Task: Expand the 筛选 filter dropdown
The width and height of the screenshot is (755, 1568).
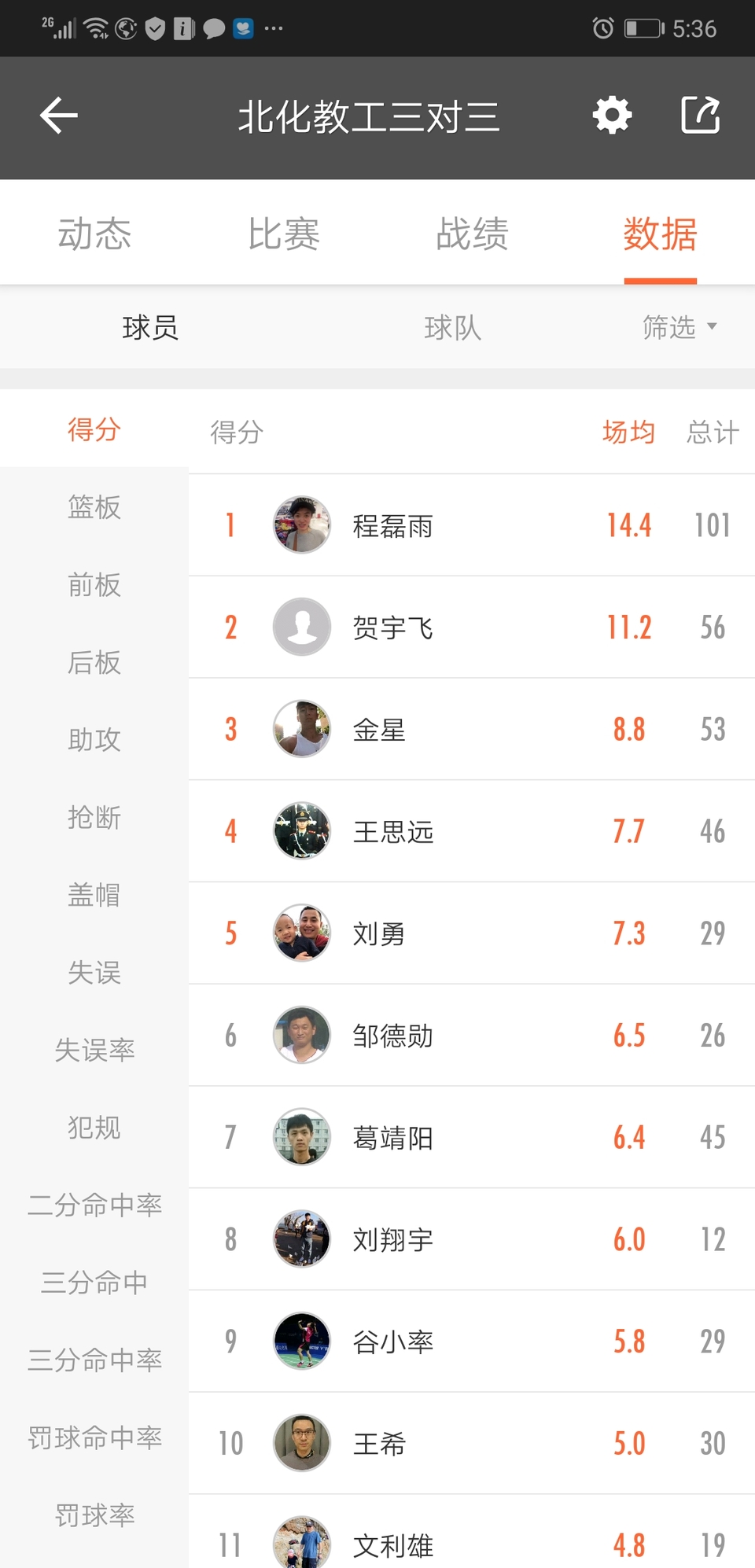Action: 679,326
